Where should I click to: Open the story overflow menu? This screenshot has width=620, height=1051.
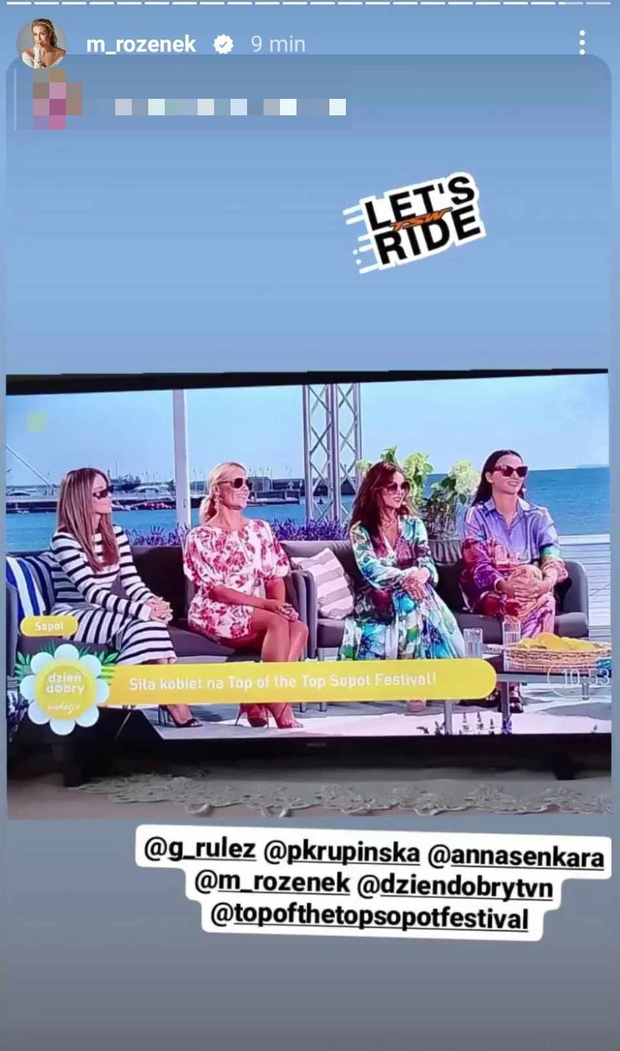[582, 43]
